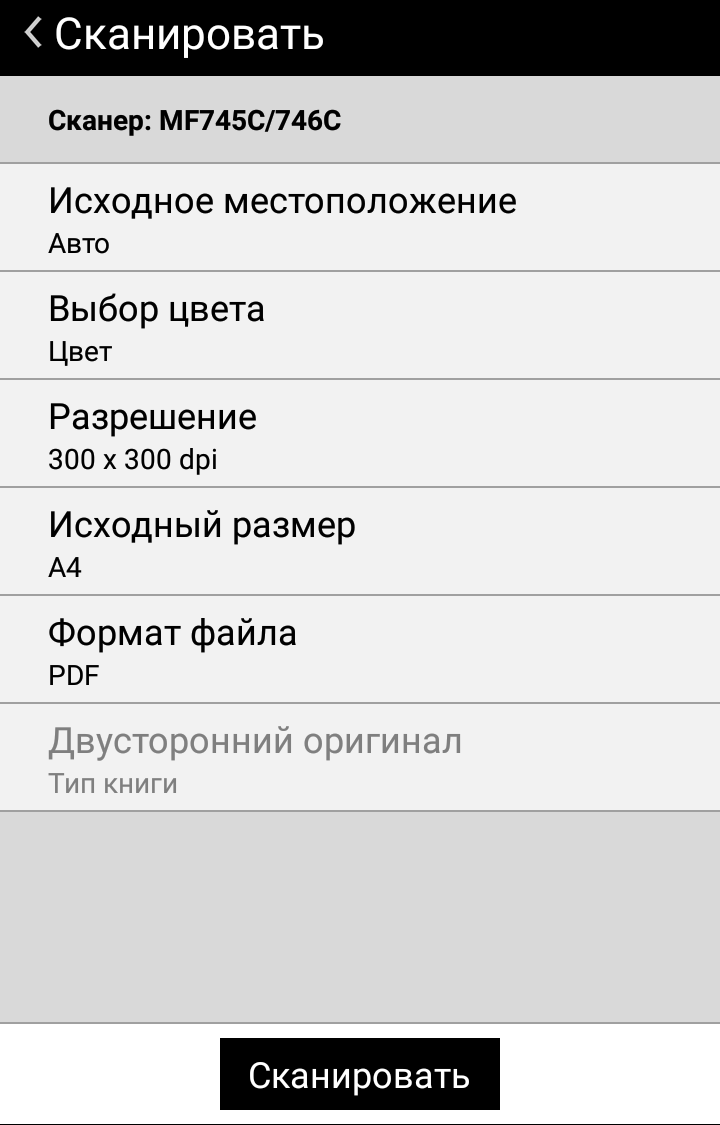Open the Исходное местоположение setting
This screenshot has width=720, height=1125.
tap(360, 218)
